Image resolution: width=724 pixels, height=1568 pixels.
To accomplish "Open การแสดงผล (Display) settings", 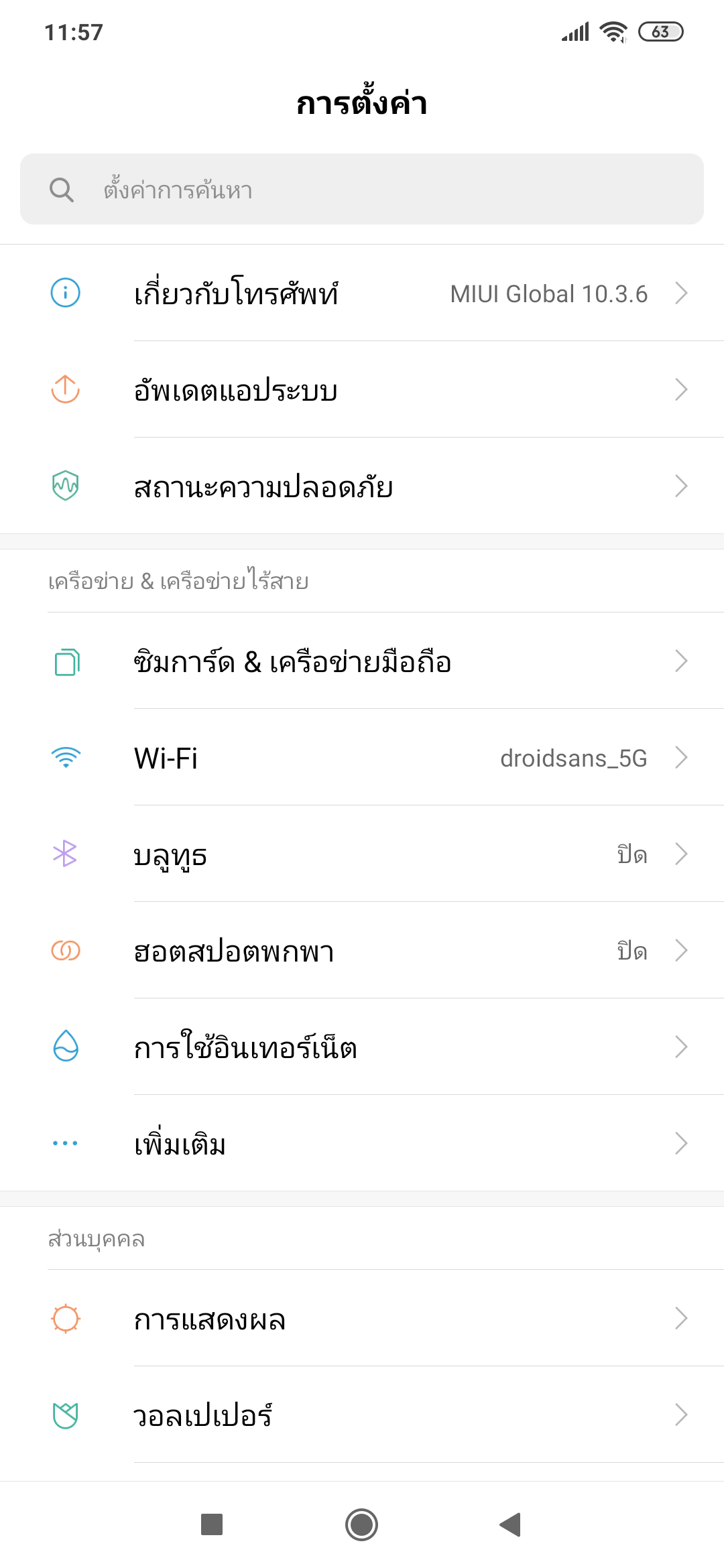I will point(362,1319).
